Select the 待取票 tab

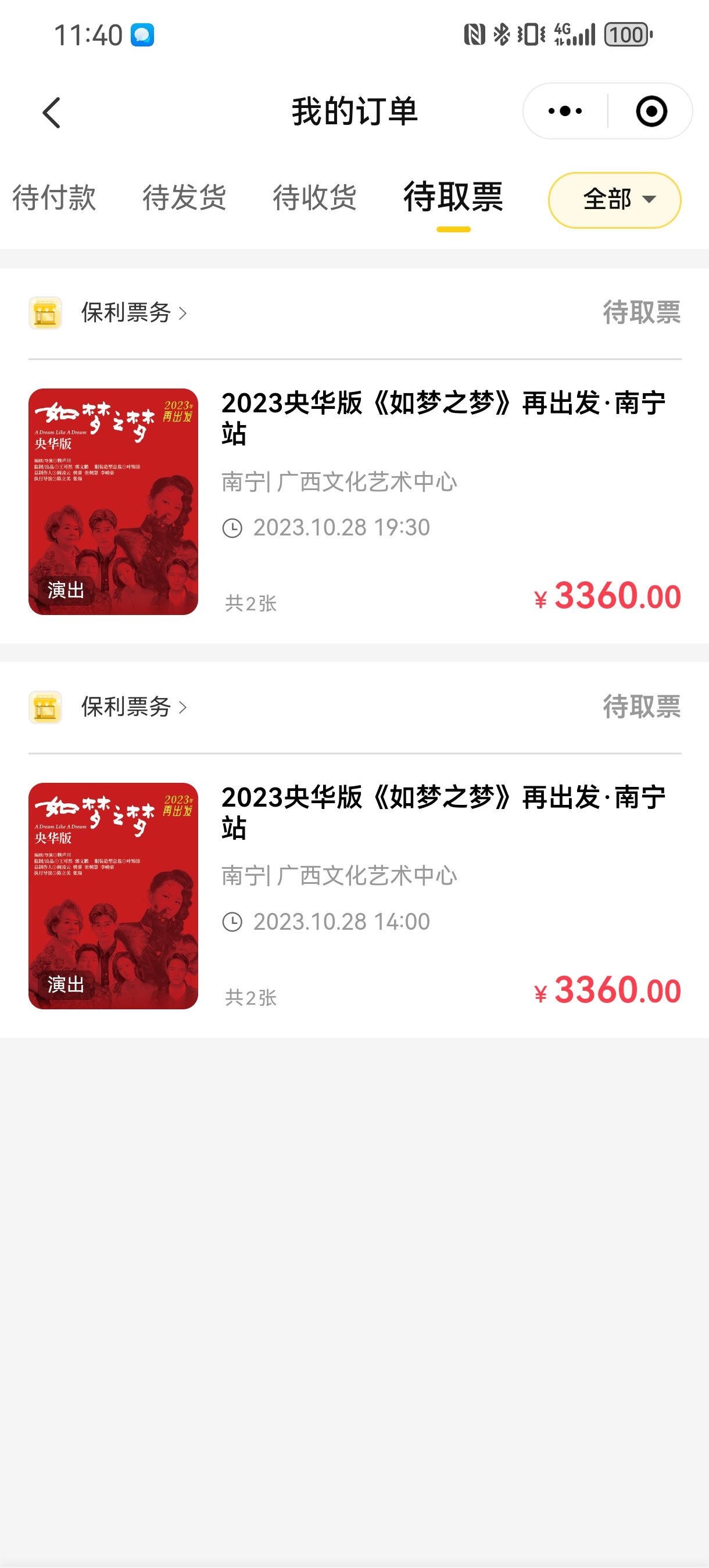point(453,197)
